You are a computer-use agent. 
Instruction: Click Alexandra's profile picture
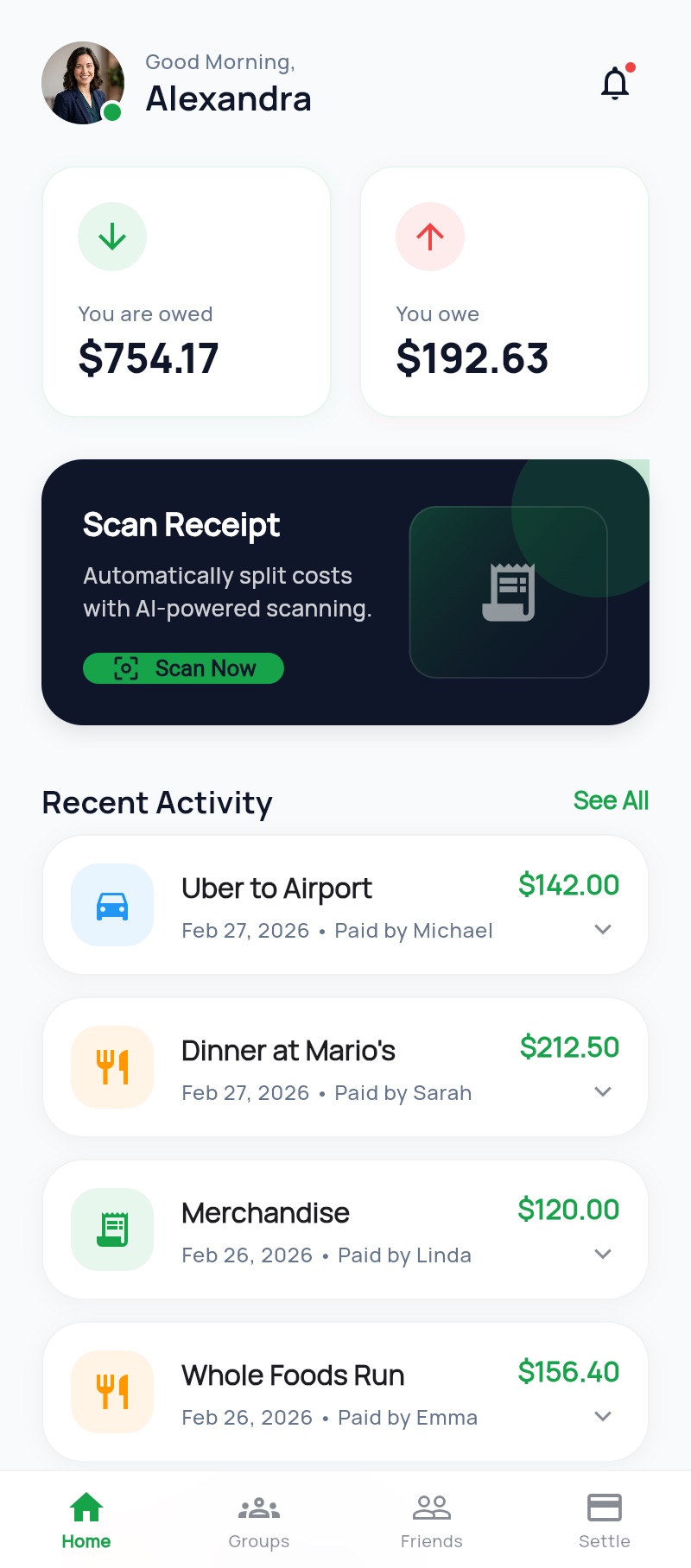83,83
